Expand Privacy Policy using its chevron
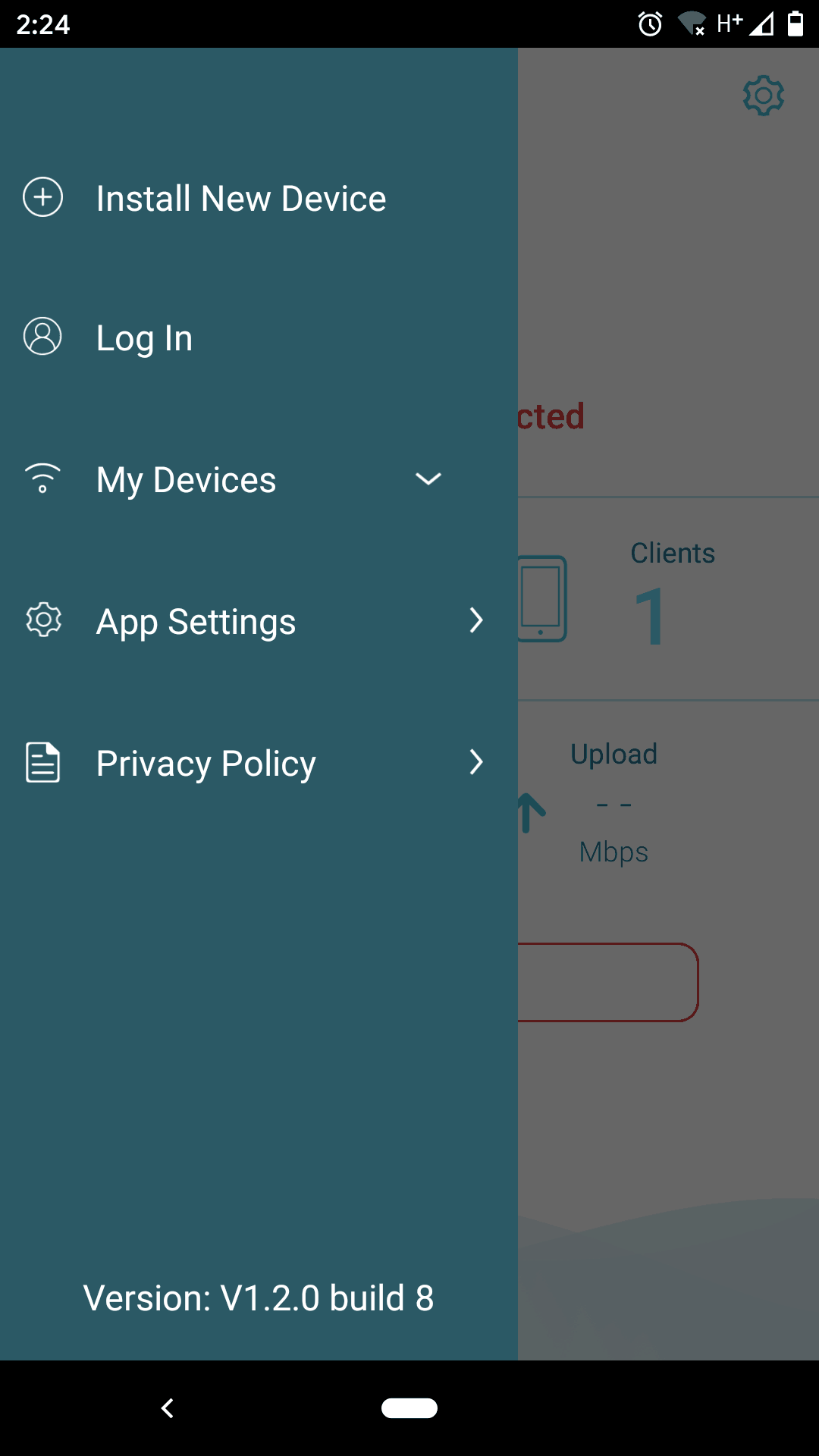Screen dimensions: 819x1456 point(477,762)
